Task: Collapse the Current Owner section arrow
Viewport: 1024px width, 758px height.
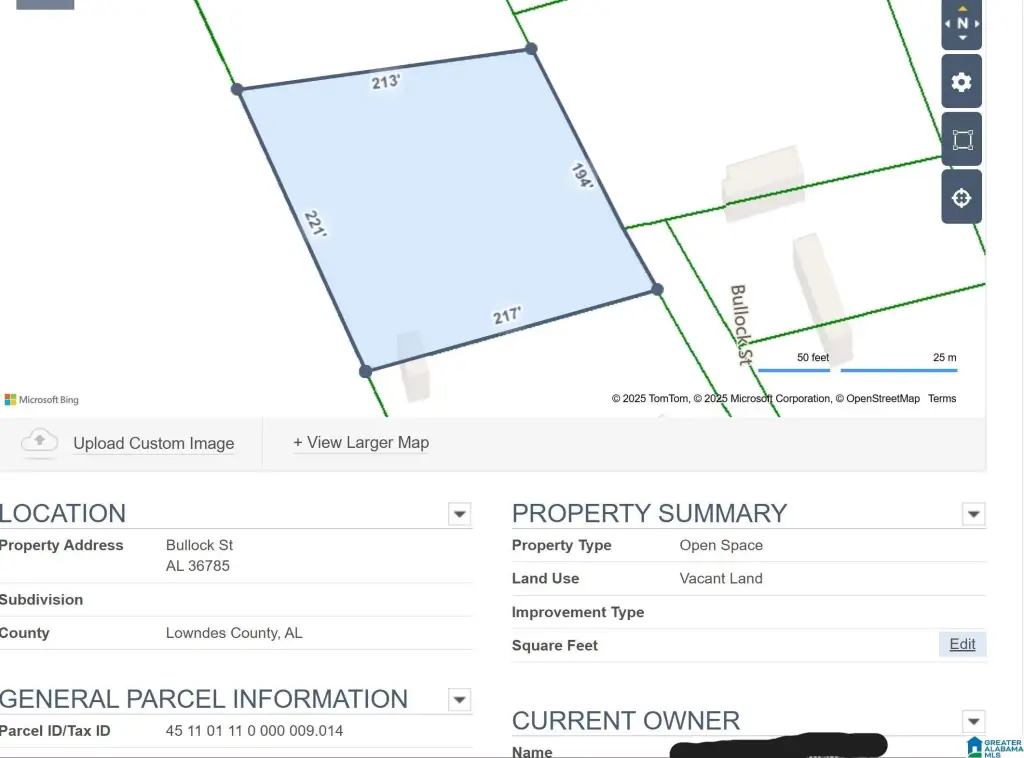Action: 973,721
